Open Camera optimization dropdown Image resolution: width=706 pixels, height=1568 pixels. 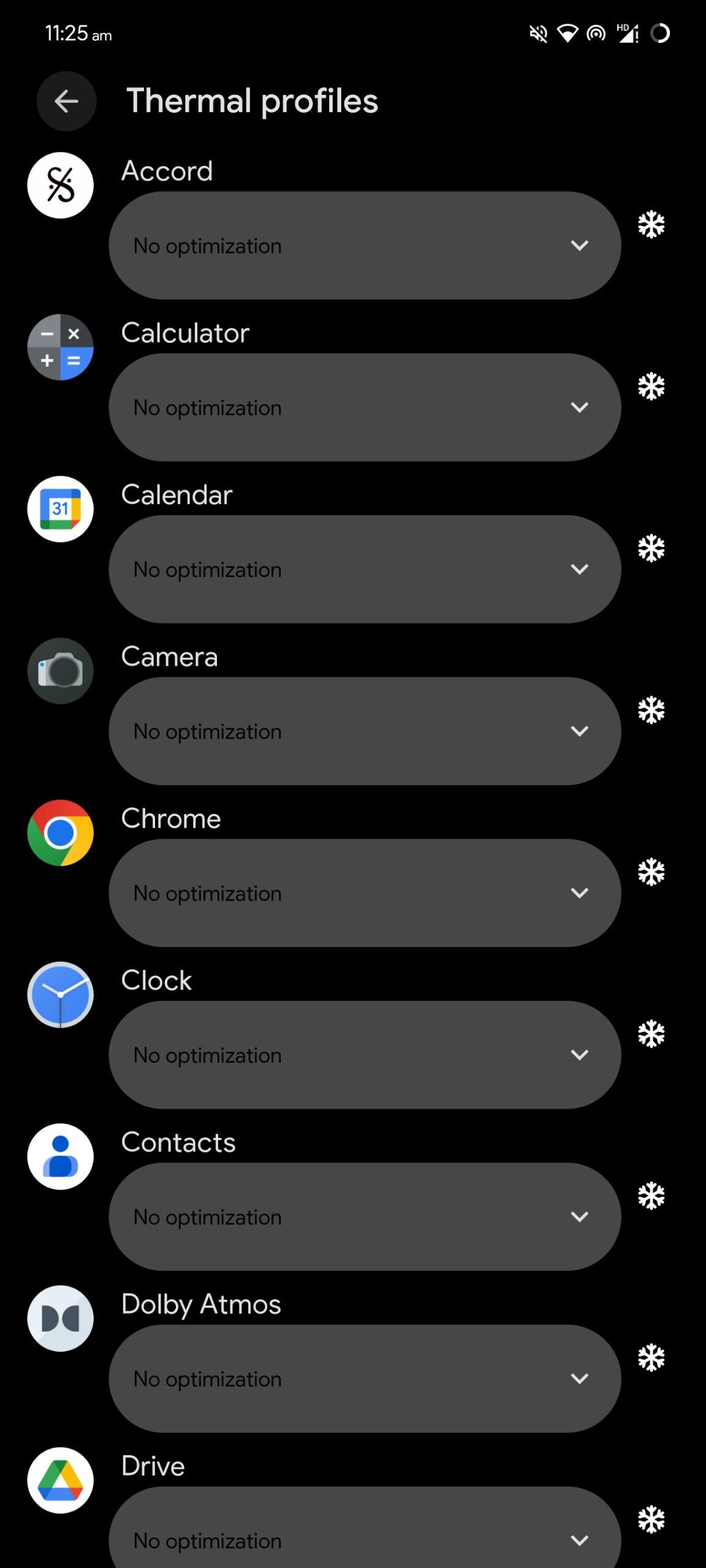365,731
